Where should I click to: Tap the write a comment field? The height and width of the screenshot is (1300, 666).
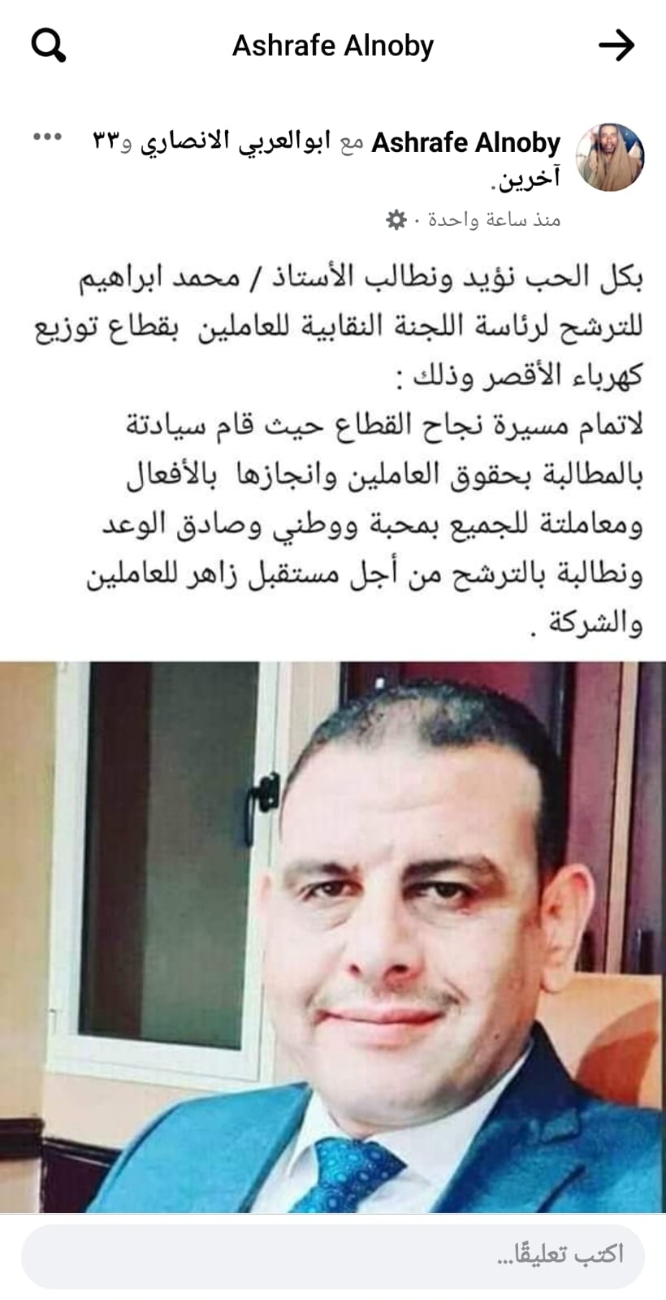point(333,1255)
